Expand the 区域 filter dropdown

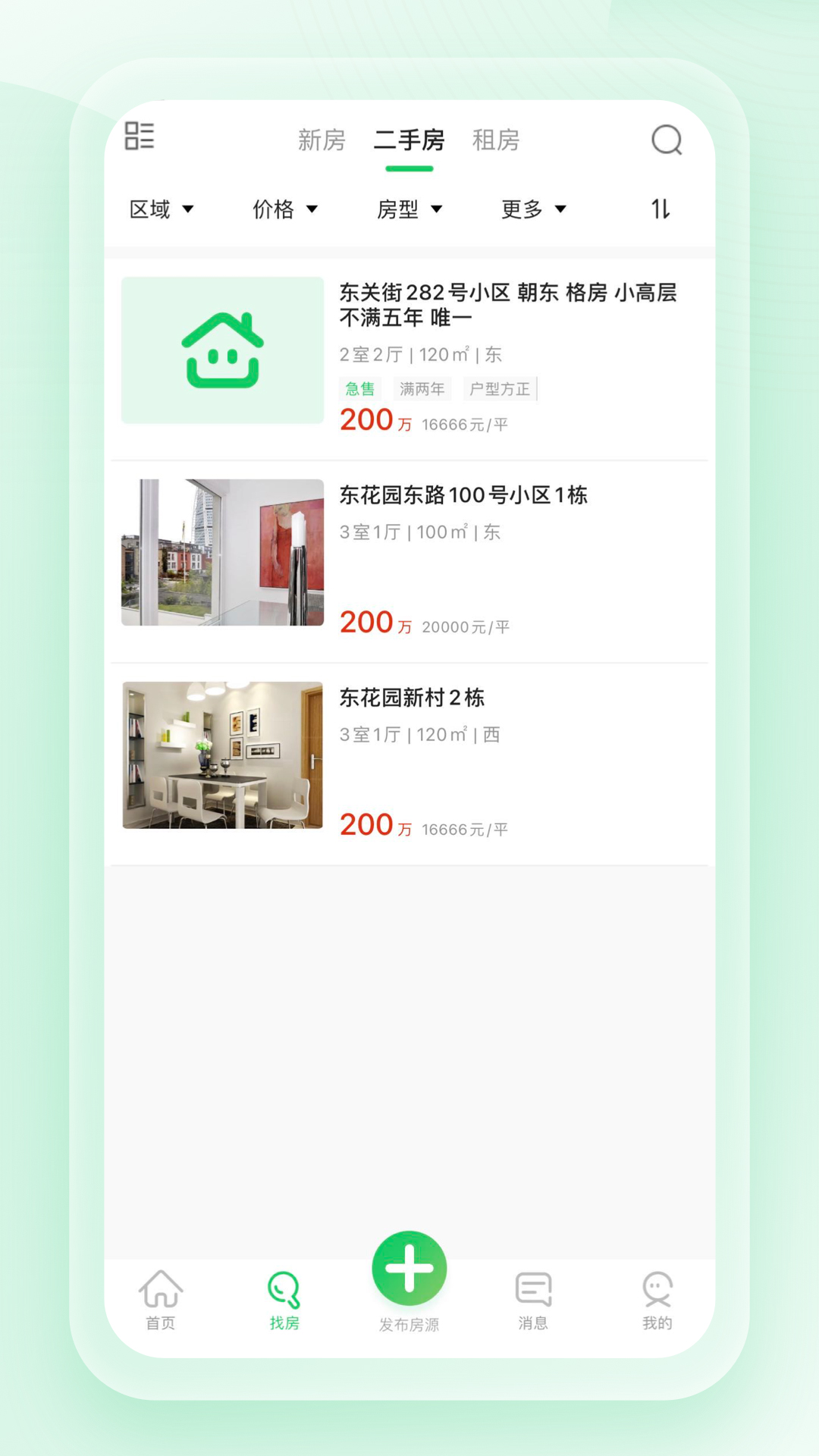(161, 209)
